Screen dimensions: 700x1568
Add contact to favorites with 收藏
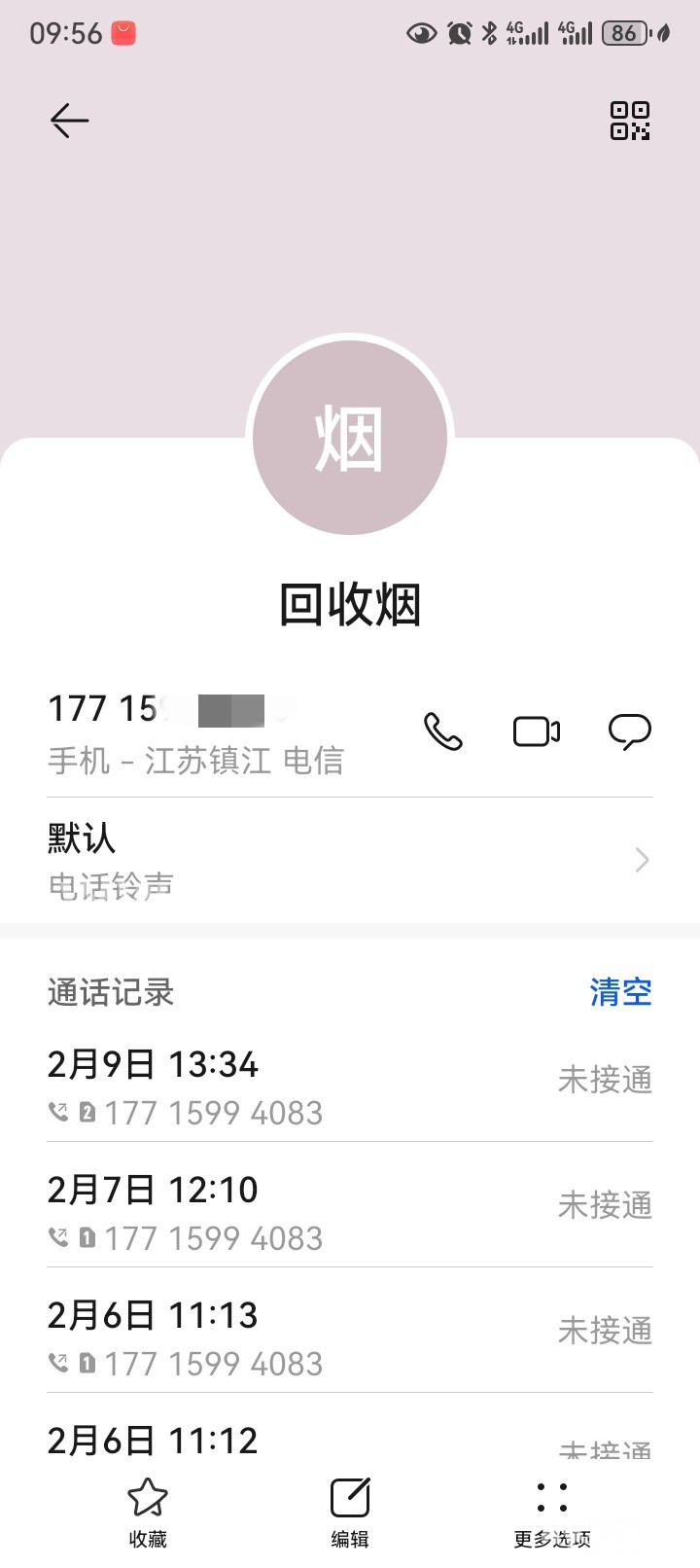[148, 1512]
